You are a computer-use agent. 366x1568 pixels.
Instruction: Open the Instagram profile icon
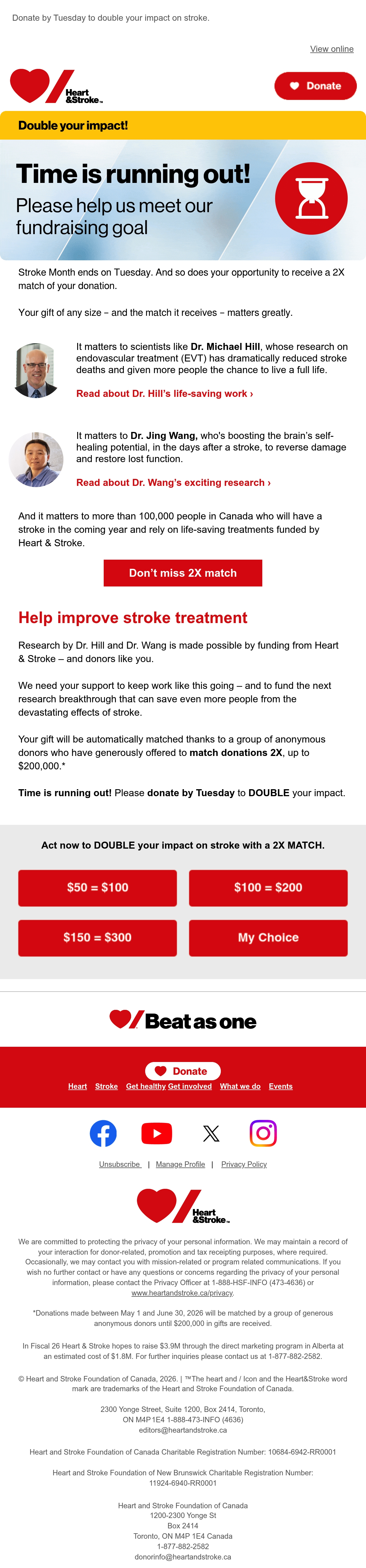(264, 1133)
